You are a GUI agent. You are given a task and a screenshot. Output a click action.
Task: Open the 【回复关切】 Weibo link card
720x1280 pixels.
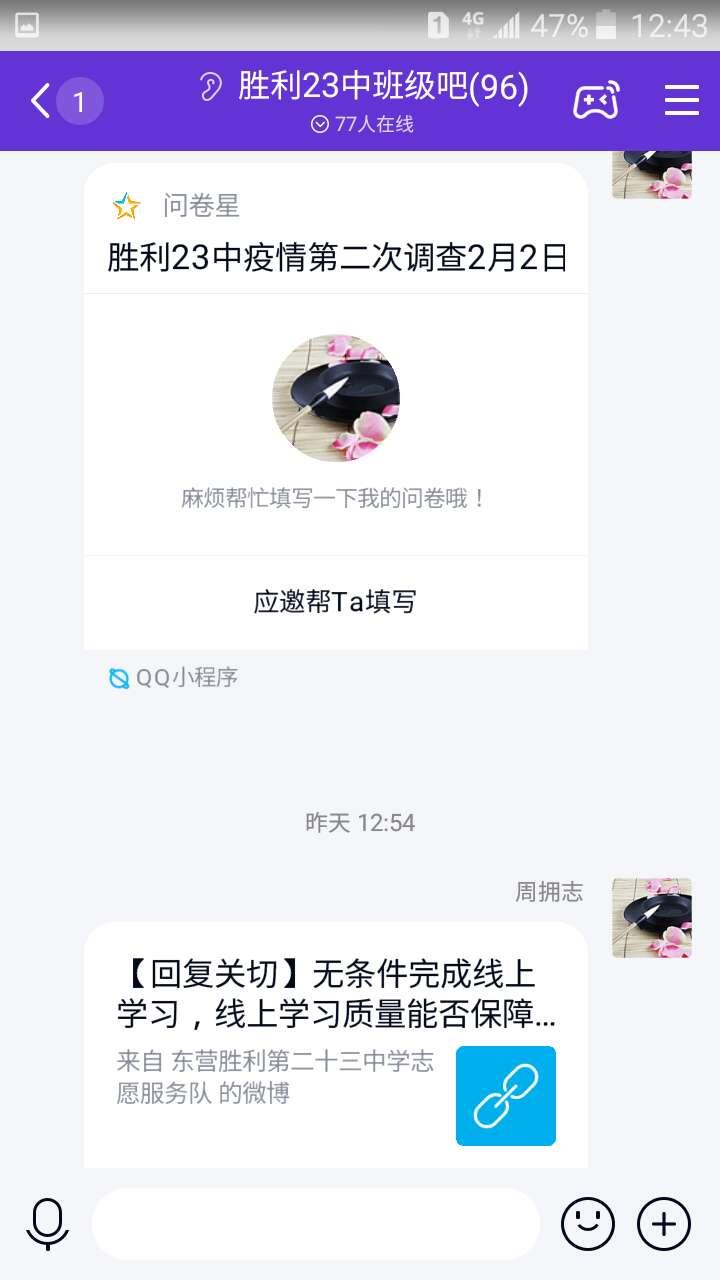335,1044
